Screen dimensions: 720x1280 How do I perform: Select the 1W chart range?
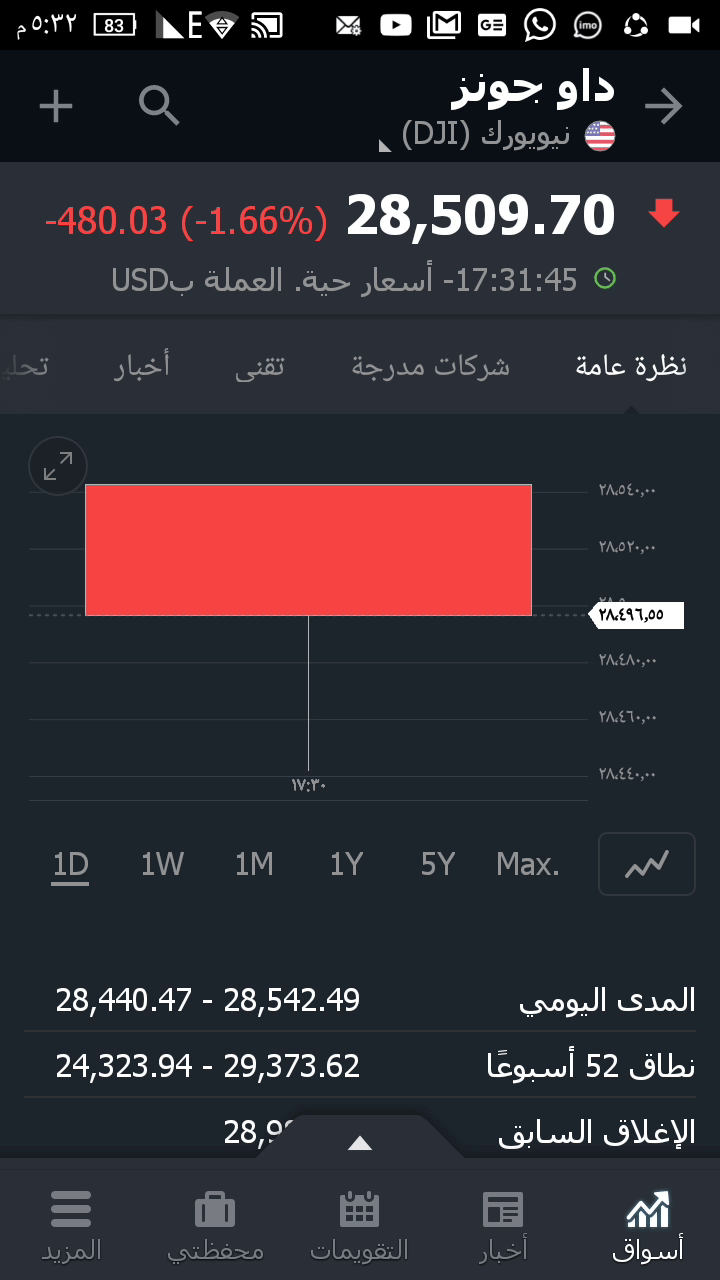[162, 864]
